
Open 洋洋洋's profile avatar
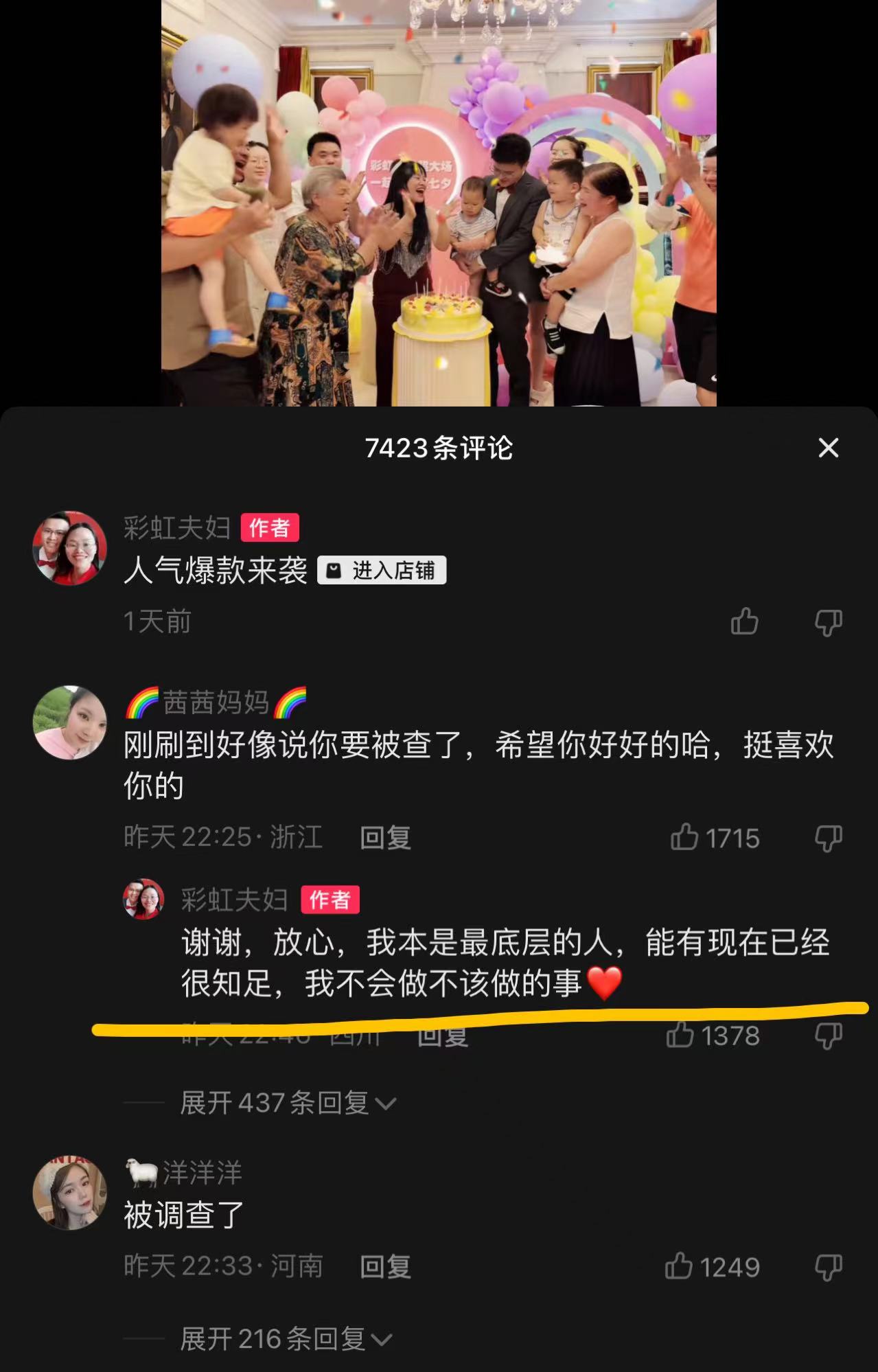pyautogui.click(x=69, y=1193)
